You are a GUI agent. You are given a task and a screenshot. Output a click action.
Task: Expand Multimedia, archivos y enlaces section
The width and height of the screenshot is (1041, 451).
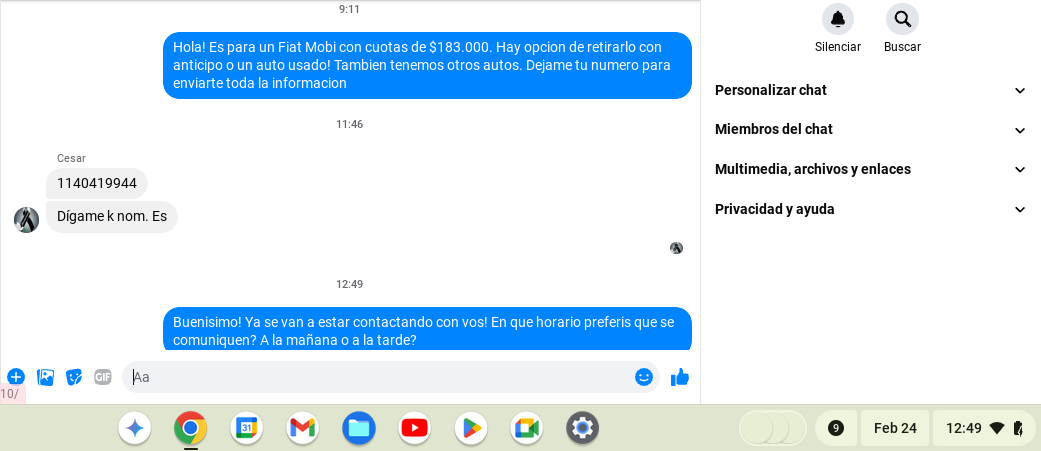tap(870, 169)
